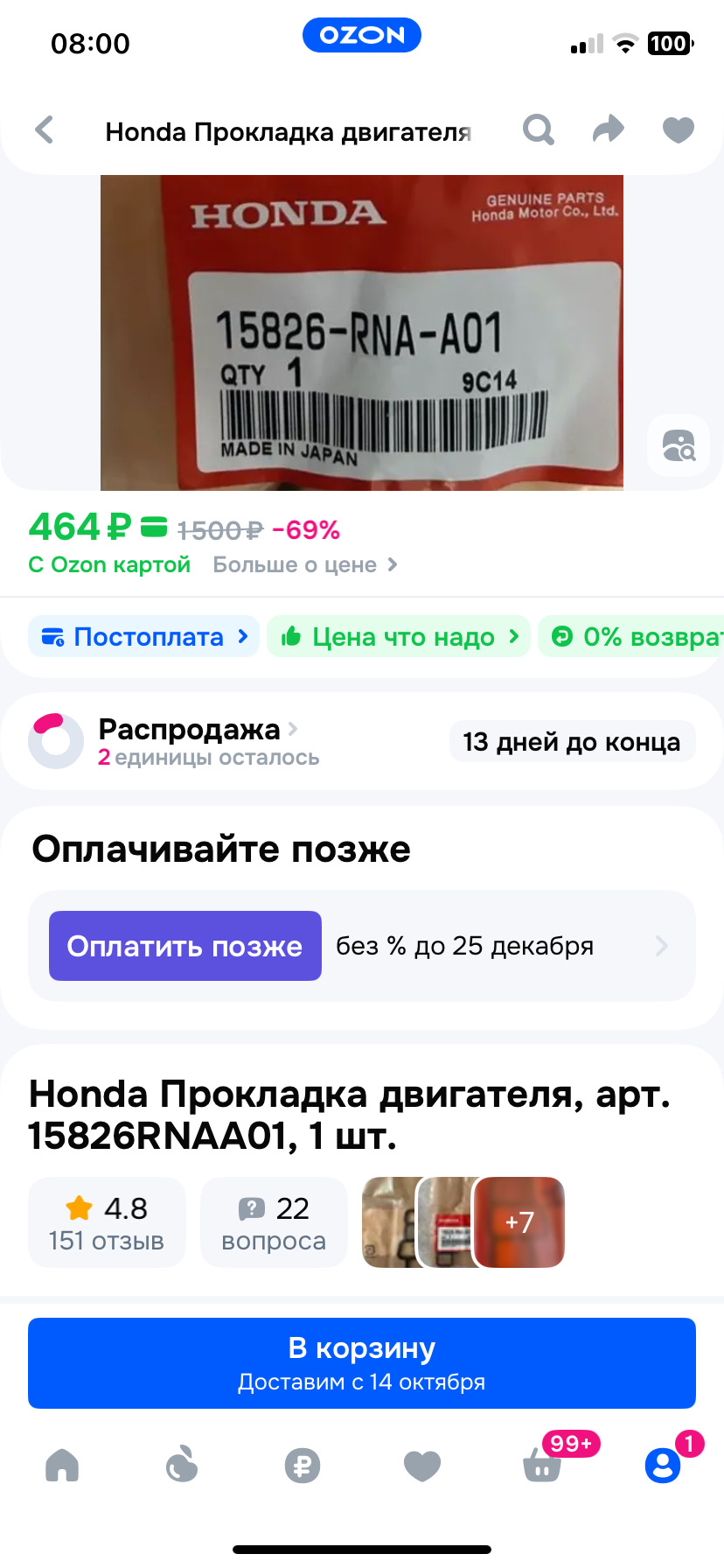The image size is (724, 1568).
Task: Open search from the header magnifier
Action: [x=539, y=130]
